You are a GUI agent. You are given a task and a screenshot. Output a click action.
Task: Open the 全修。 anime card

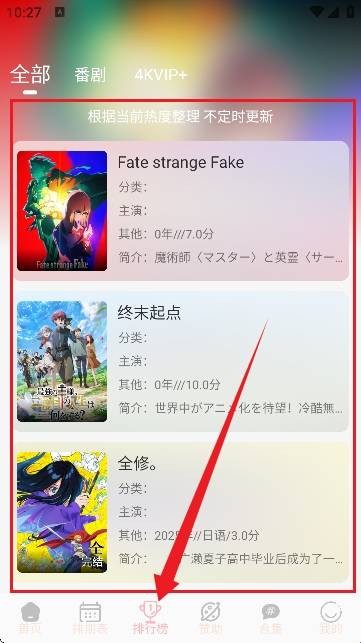pyautogui.click(x=181, y=512)
